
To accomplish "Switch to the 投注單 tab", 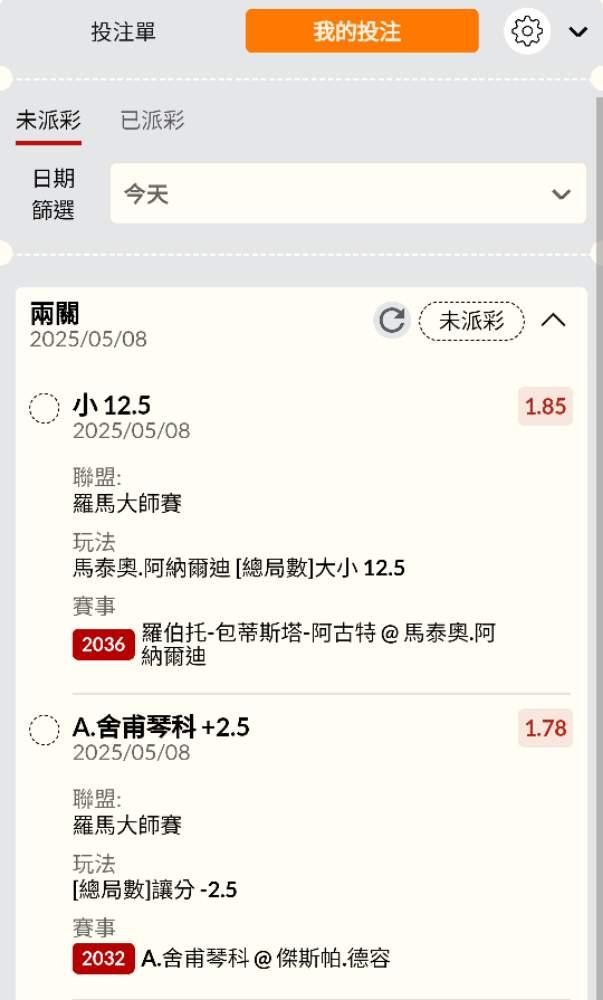I will click(123, 31).
